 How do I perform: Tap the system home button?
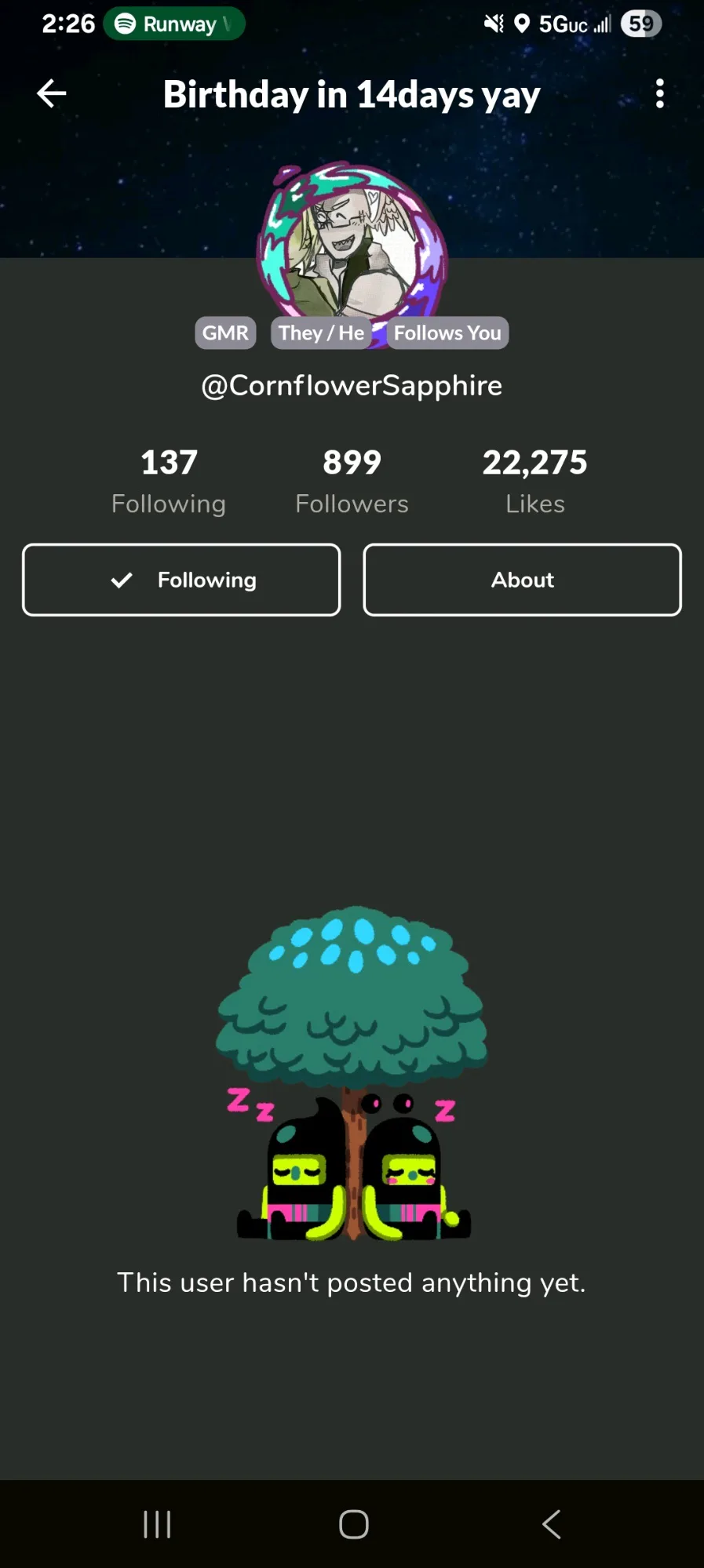[353, 1524]
